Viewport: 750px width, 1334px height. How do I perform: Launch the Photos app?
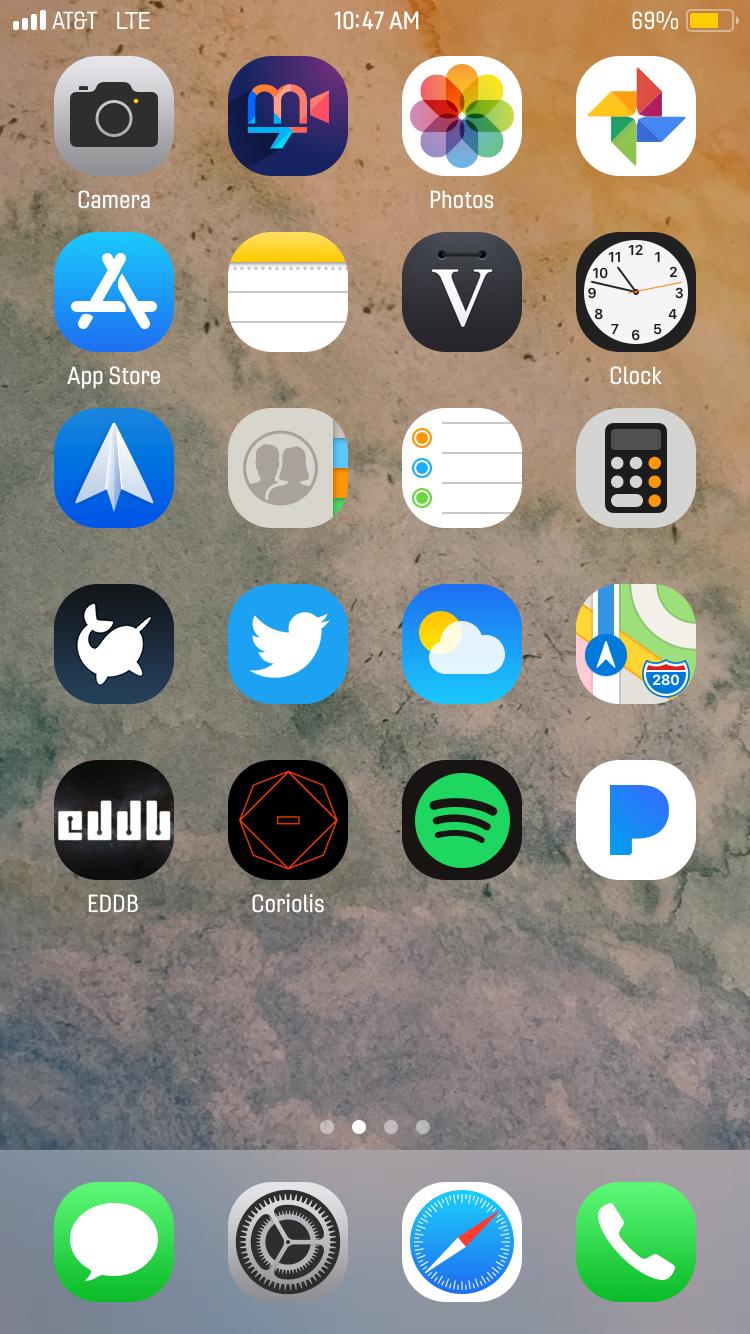click(461, 116)
